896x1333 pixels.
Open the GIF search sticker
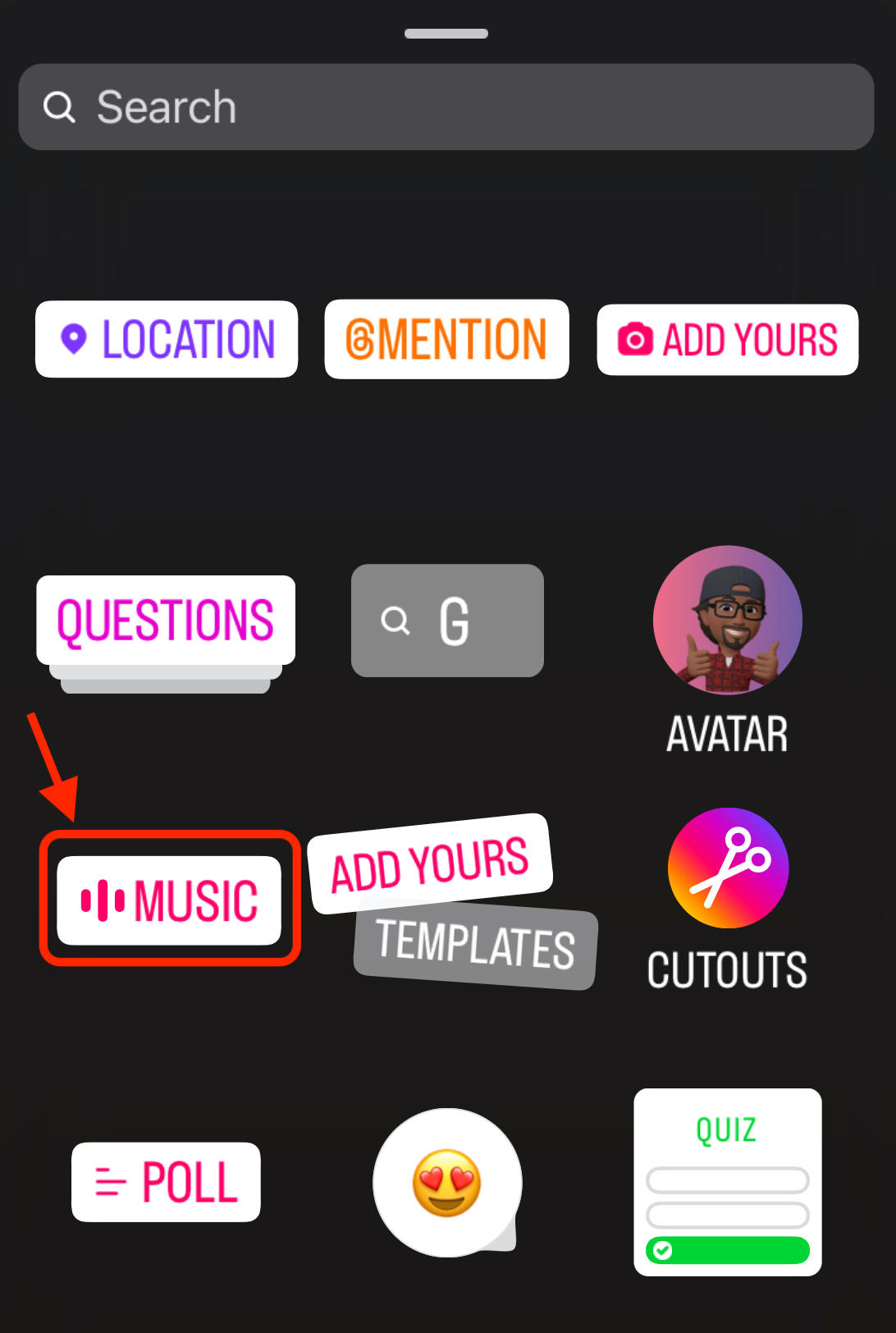tap(446, 621)
